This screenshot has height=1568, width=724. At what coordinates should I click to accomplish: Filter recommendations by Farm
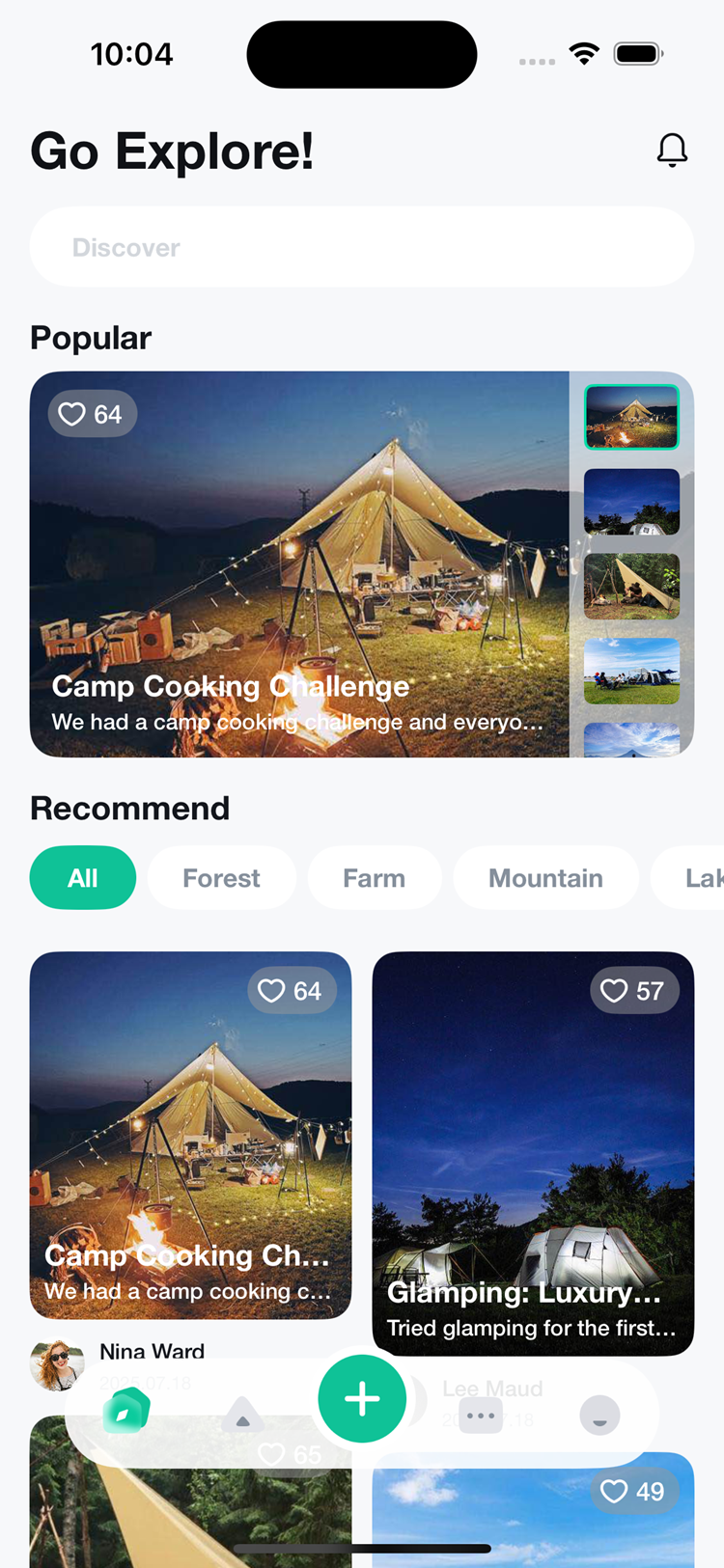pyautogui.click(x=374, y=878)
